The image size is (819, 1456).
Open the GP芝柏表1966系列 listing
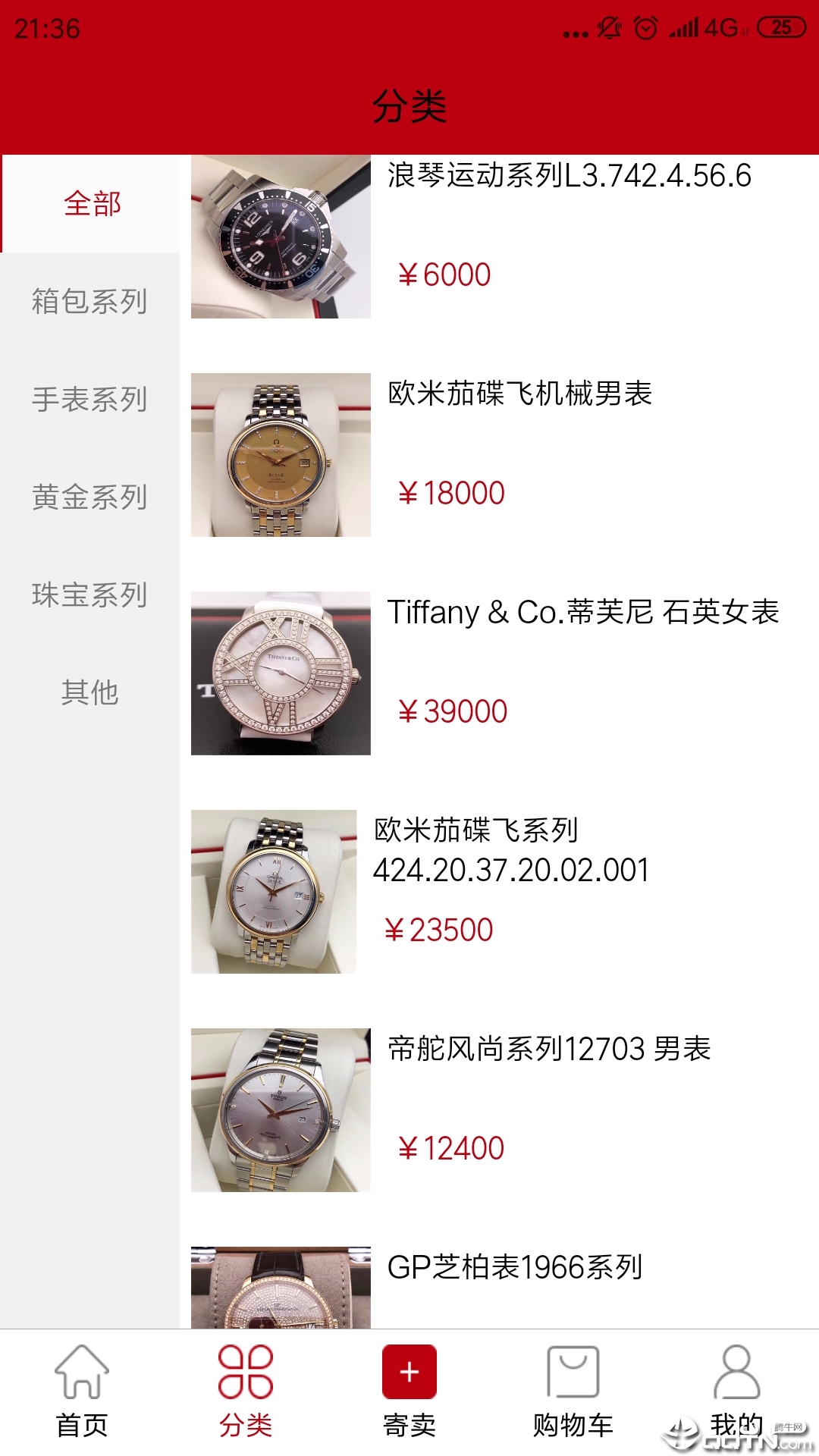[x=514, y=1267]
